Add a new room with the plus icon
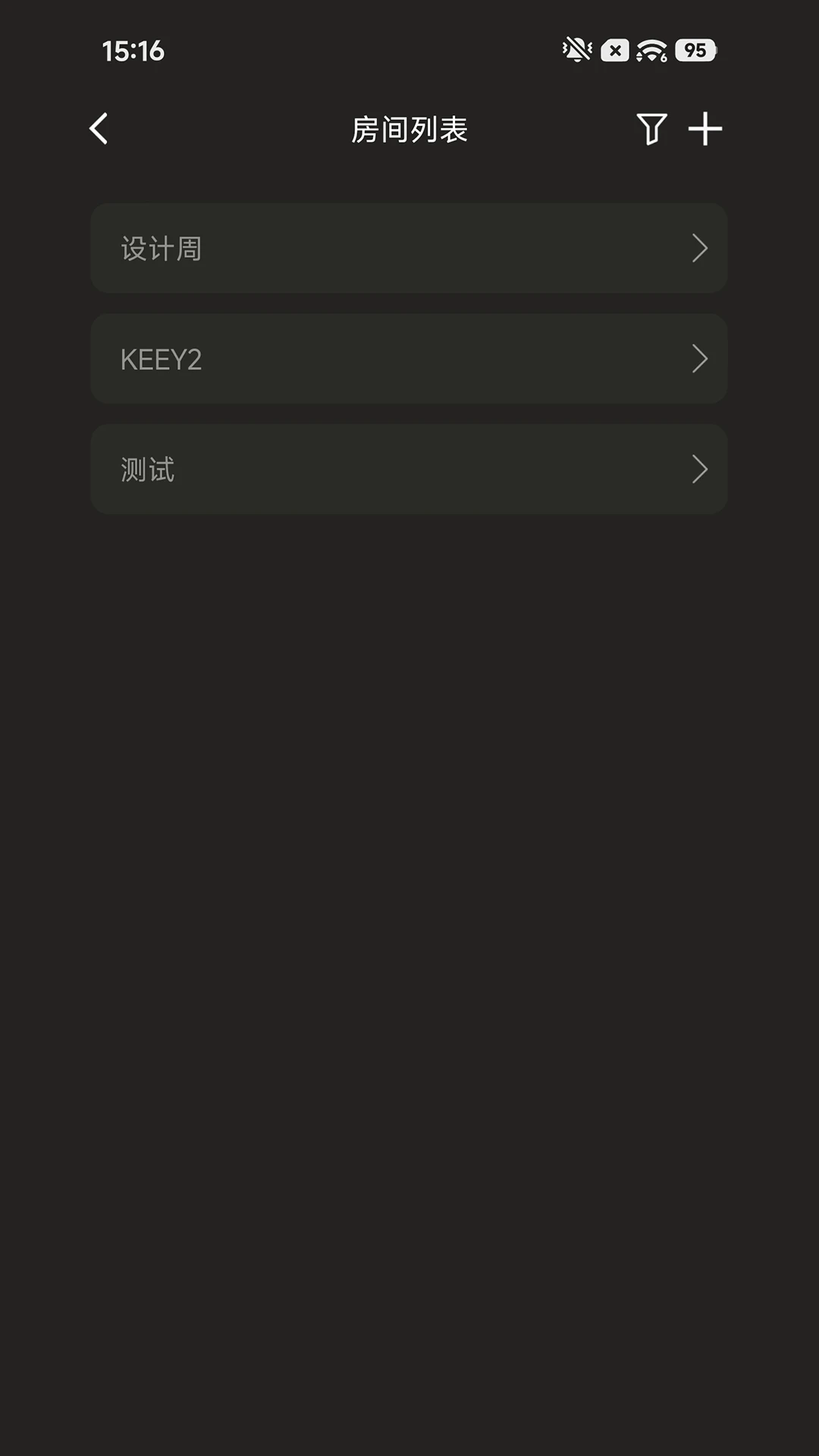Viewport: 819px width, 1456px height. [705, 129]
